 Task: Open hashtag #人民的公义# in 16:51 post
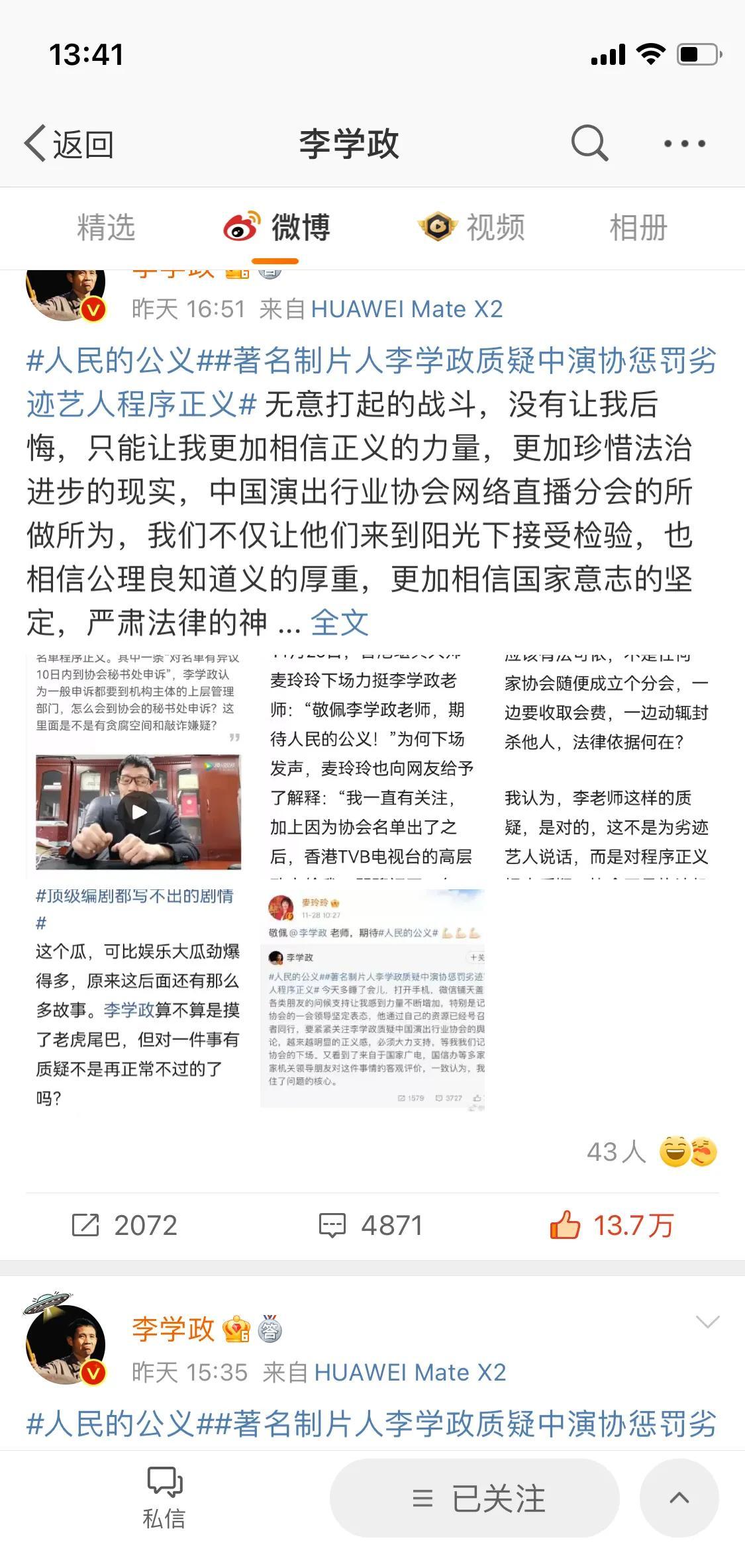point(110,361)
